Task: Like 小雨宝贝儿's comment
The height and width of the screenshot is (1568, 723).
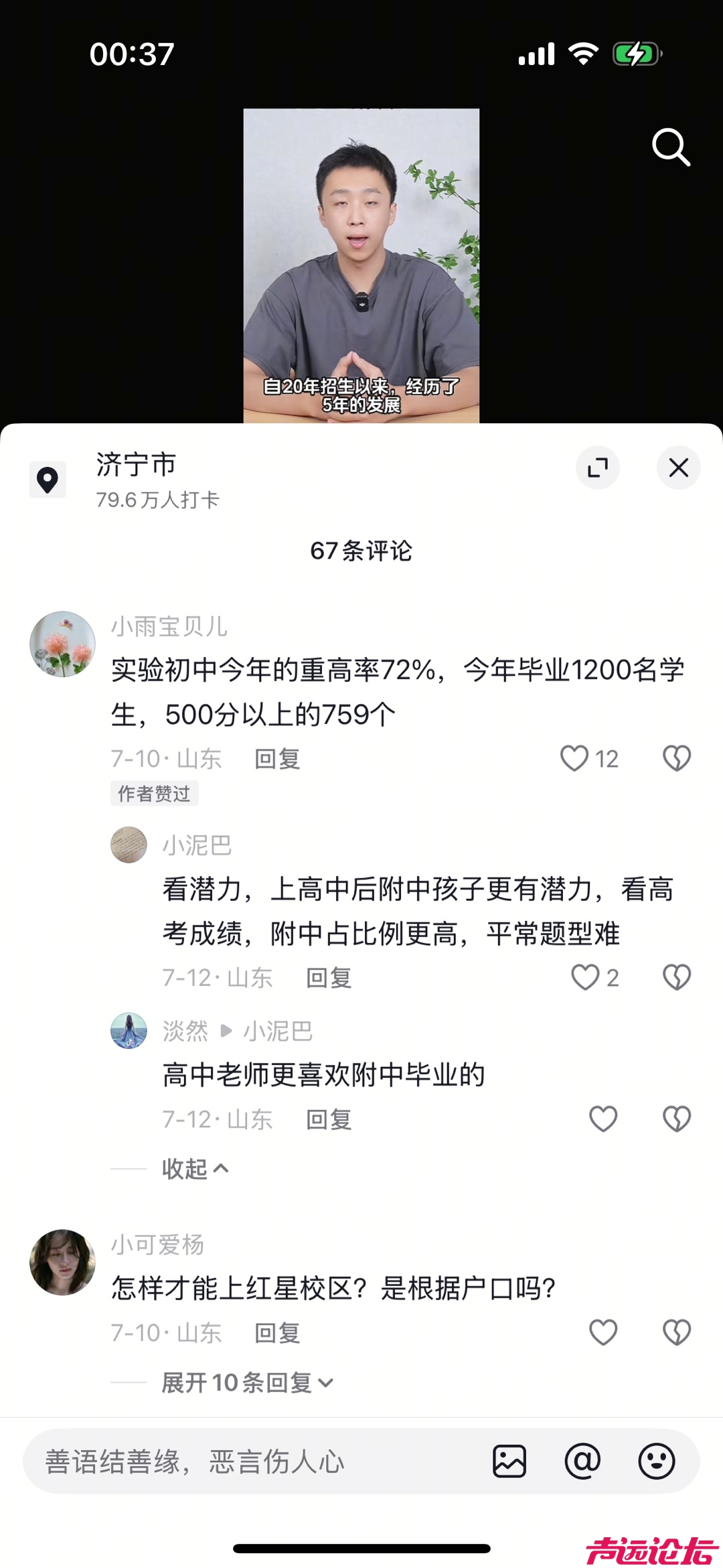Action: click(x=574, y=759)
